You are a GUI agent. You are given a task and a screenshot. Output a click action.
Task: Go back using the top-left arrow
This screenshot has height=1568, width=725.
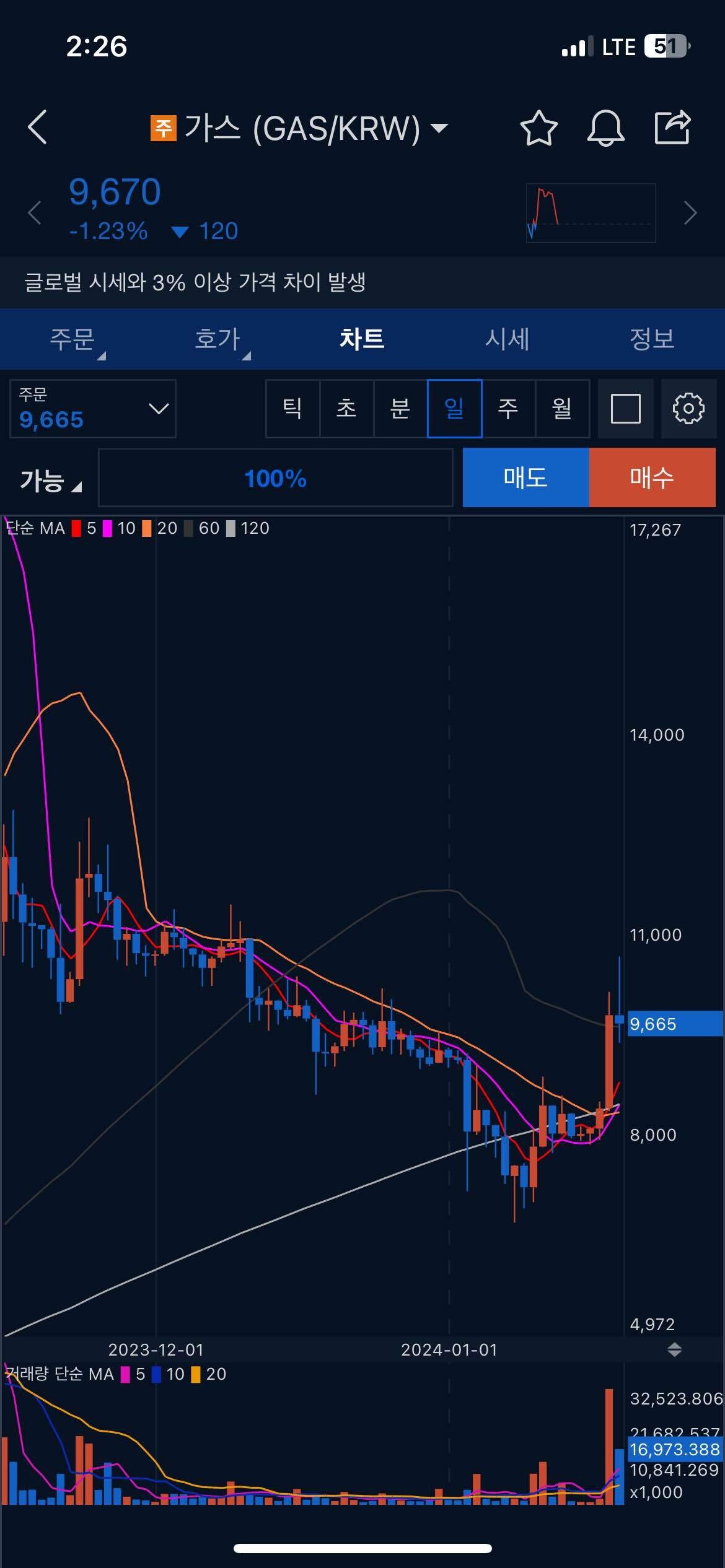click(x=38, y=128)
